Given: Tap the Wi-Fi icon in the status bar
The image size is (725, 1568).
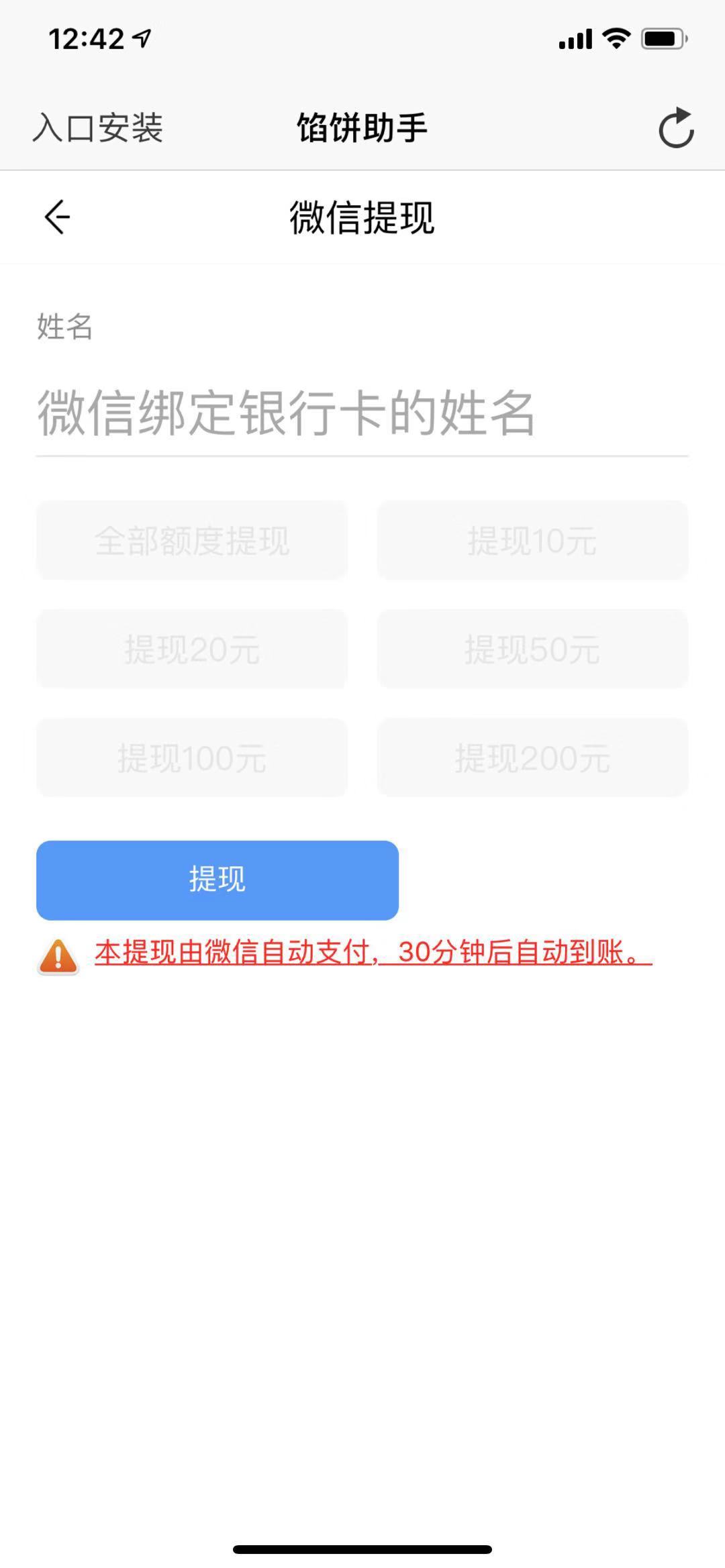Looking at the screenshot, I should coord(613,40).
